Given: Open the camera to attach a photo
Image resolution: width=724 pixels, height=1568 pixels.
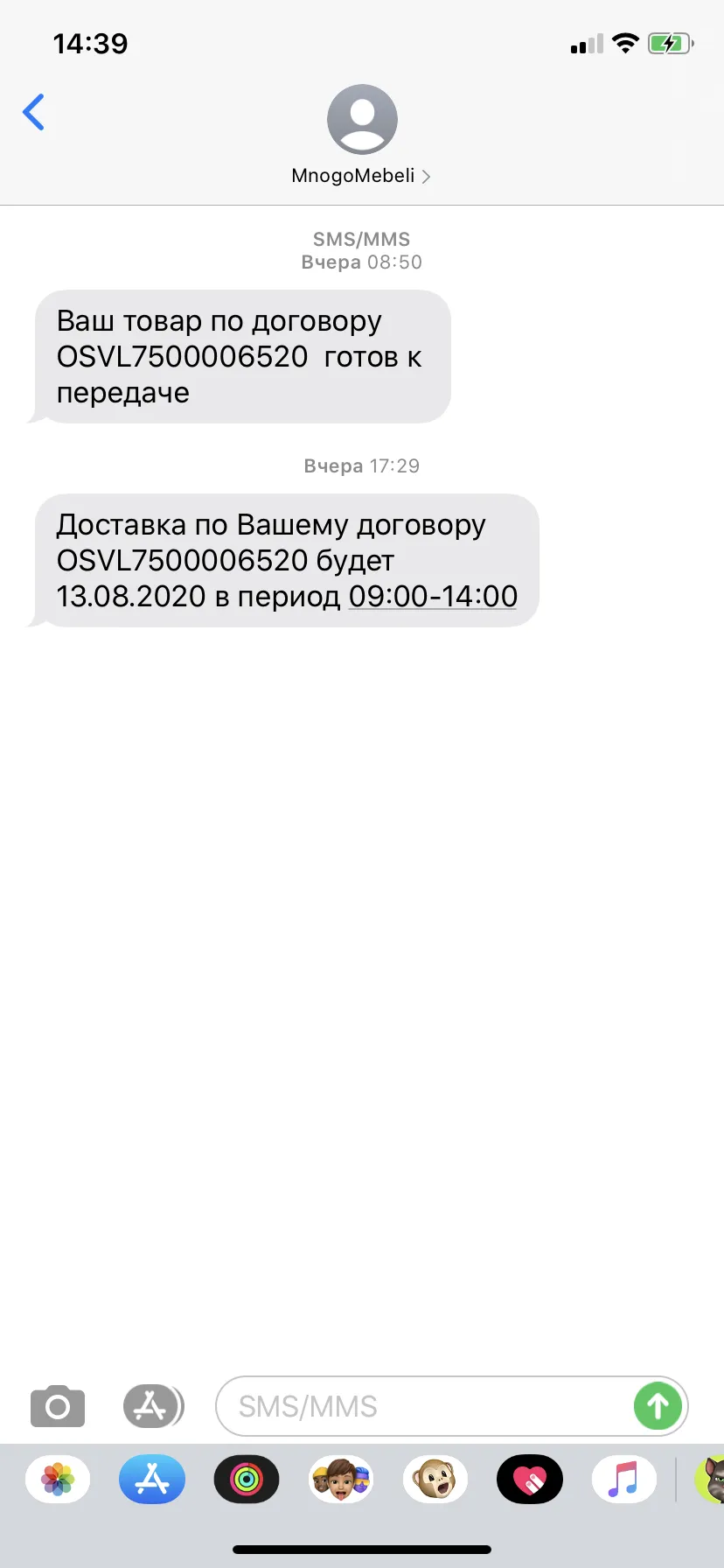Looking at the screenshot, I should click(x=58, y=1406).
